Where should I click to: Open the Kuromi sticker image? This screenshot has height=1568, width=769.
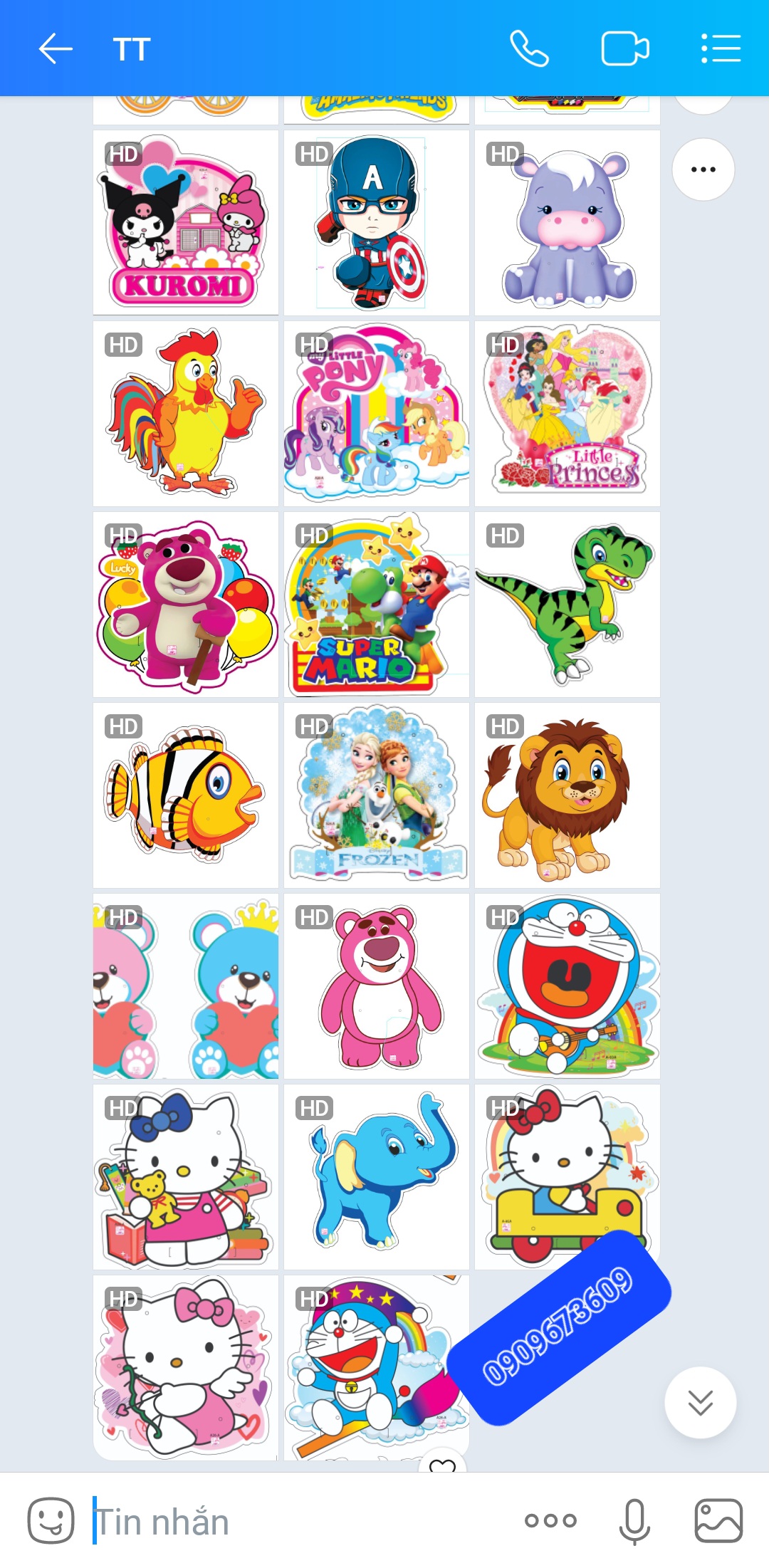185,222
